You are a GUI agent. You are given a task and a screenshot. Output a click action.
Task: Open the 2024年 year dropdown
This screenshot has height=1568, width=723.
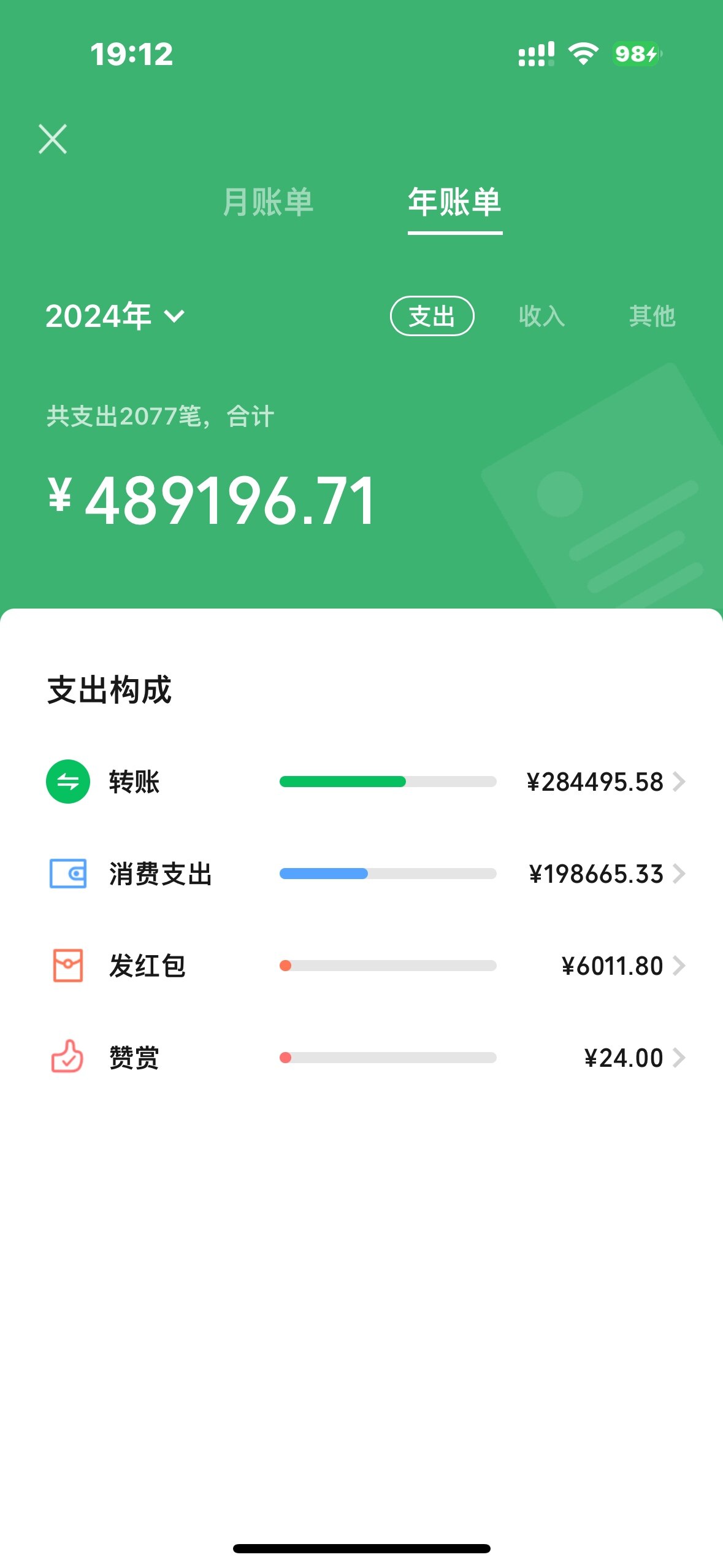[115, 316]
